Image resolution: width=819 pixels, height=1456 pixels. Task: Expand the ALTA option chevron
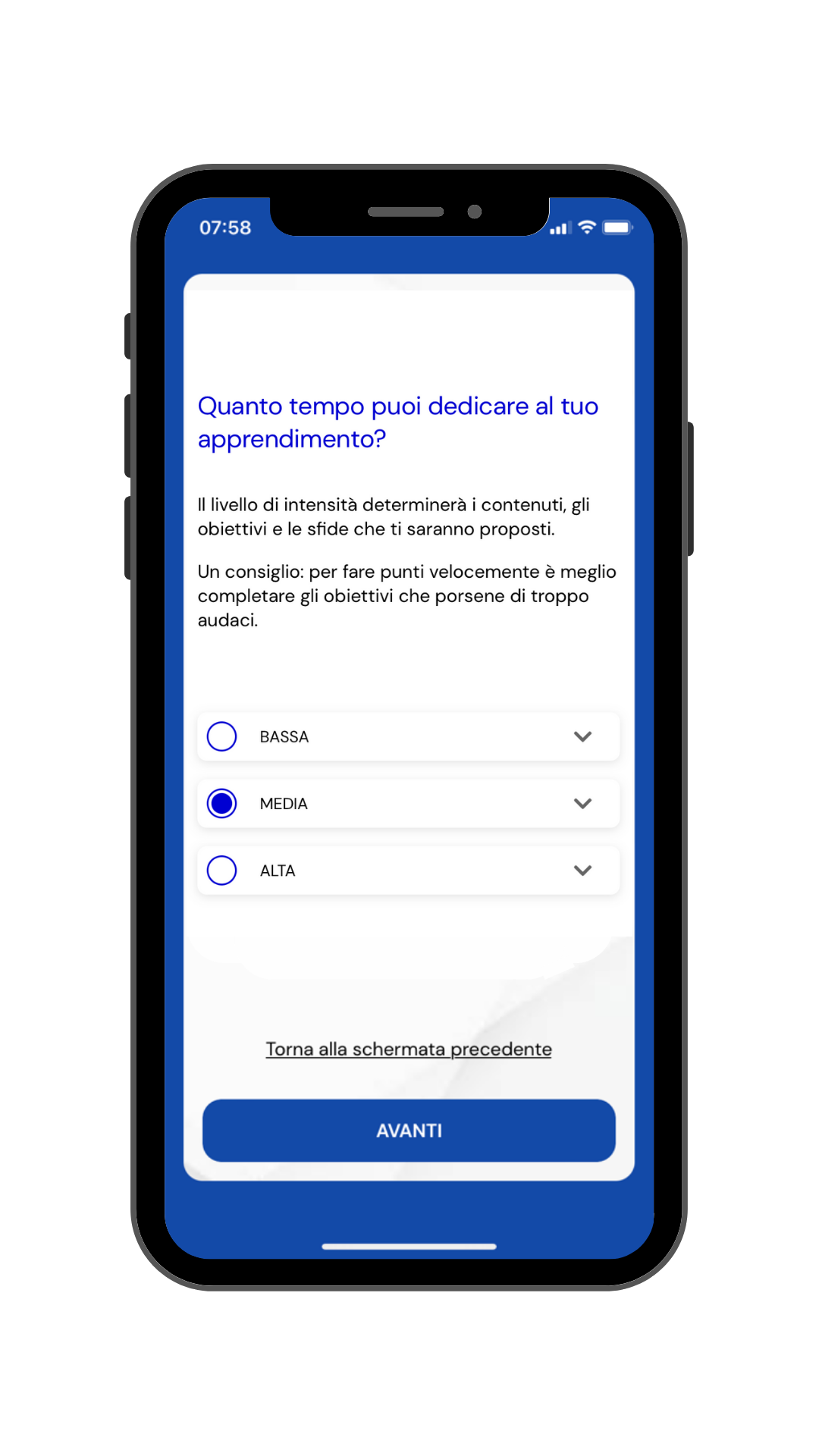(x=582, y=871)
